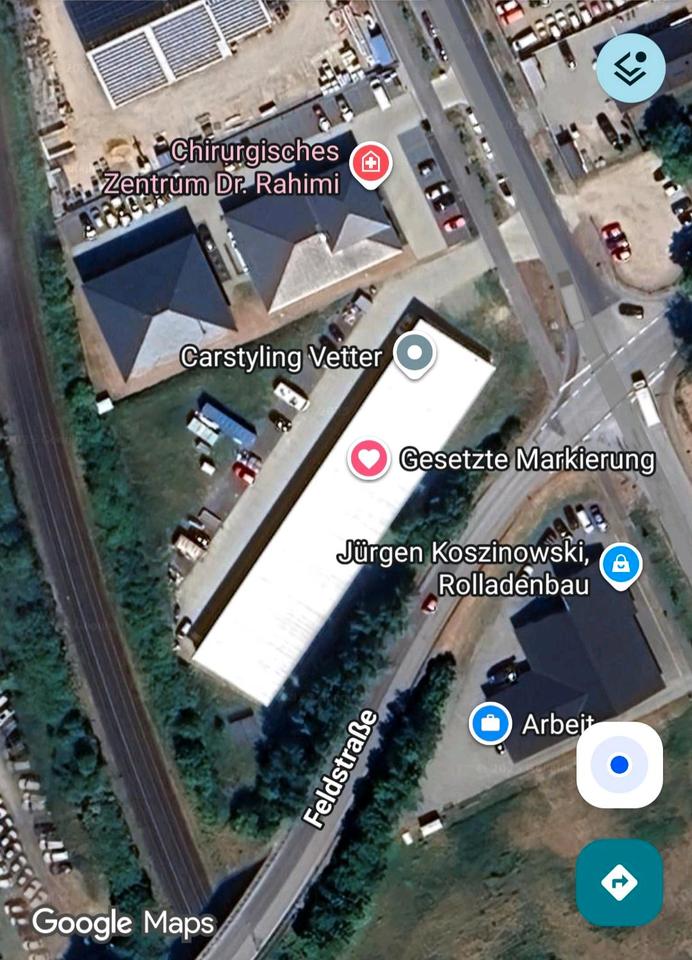Center map on my current location
The width and height of the screenshot is (692, 960).
tap(619, 765)
